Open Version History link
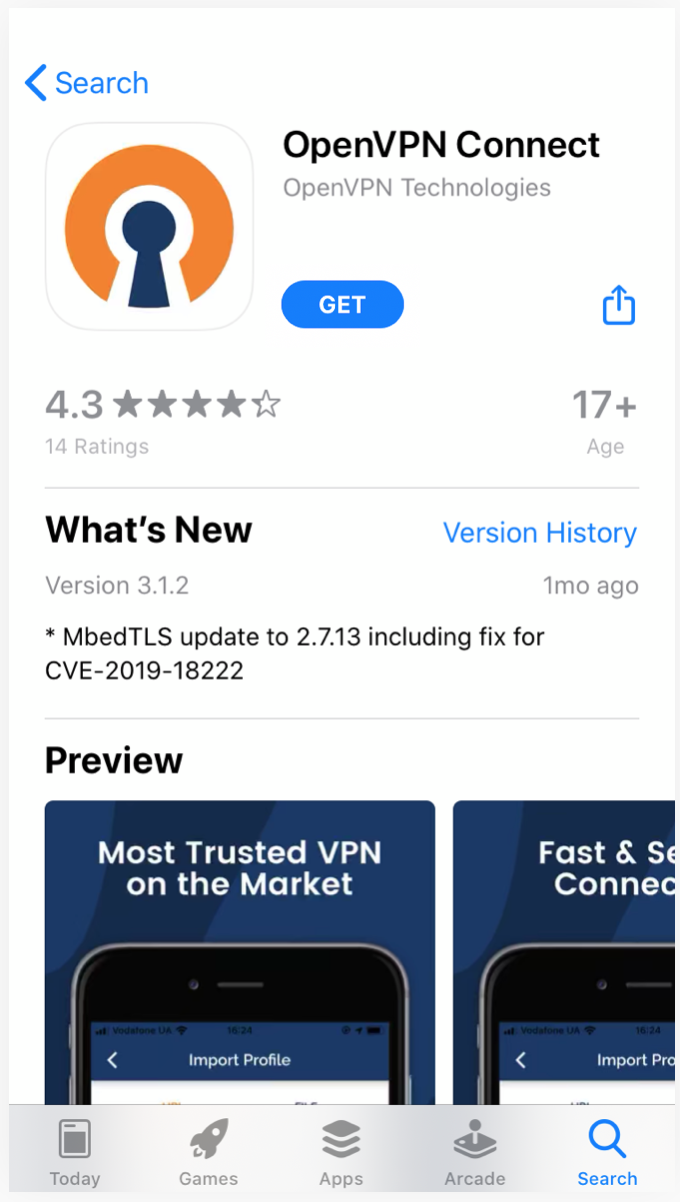 click(x=539, y=533)
